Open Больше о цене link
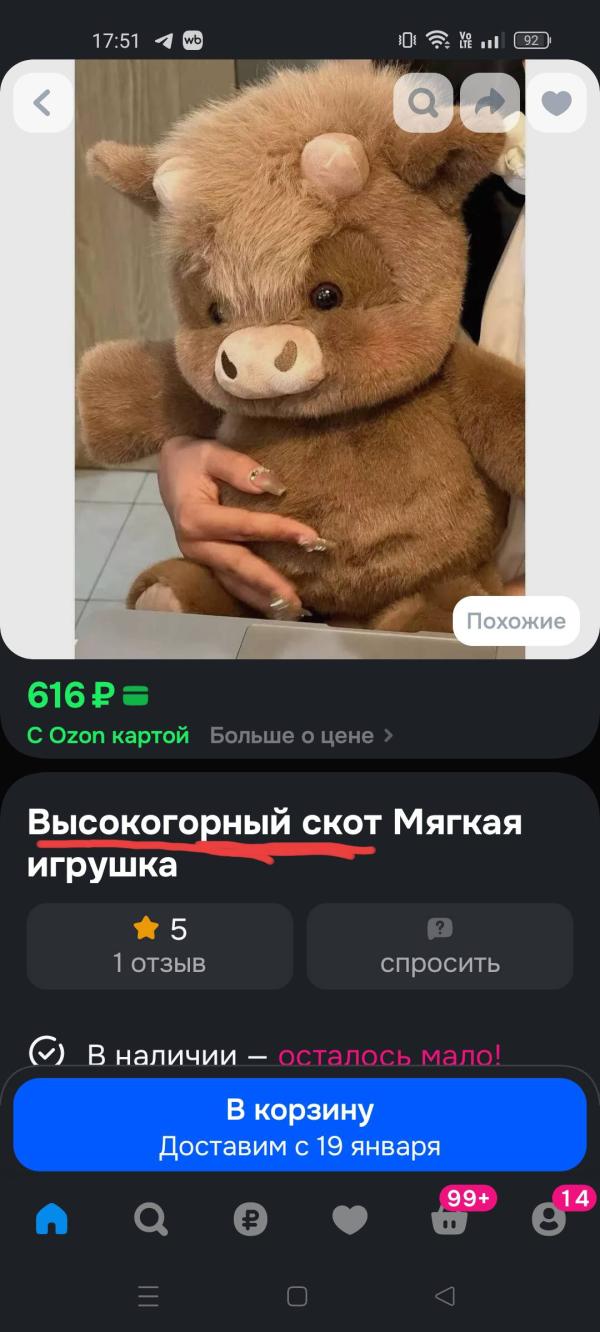The height and width of the screenshot is (1332, 600). point(302,736)
